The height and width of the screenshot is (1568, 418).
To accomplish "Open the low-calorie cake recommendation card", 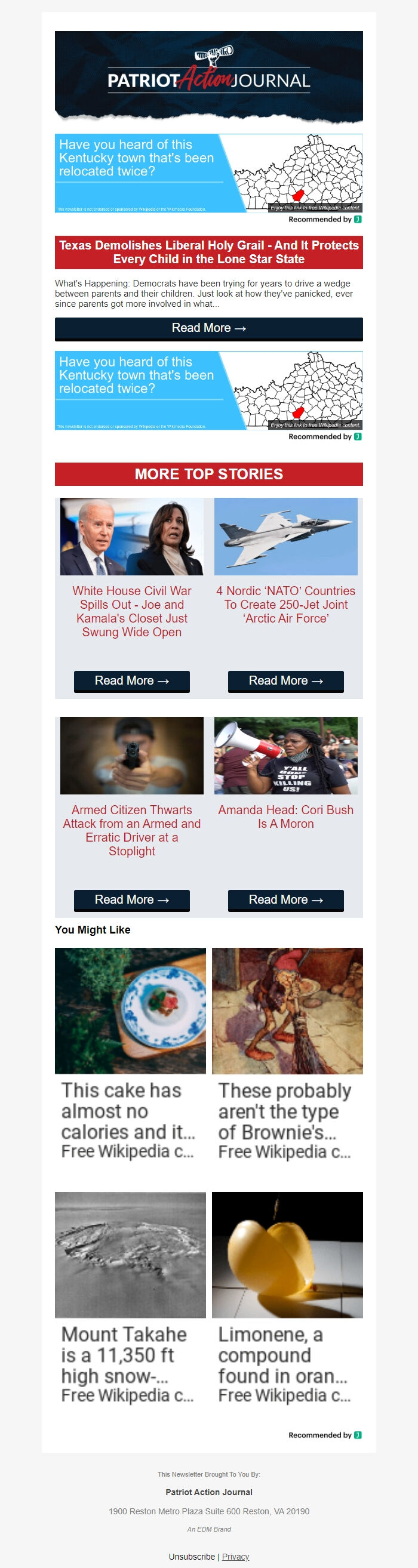I will (x=130, y=1053).
